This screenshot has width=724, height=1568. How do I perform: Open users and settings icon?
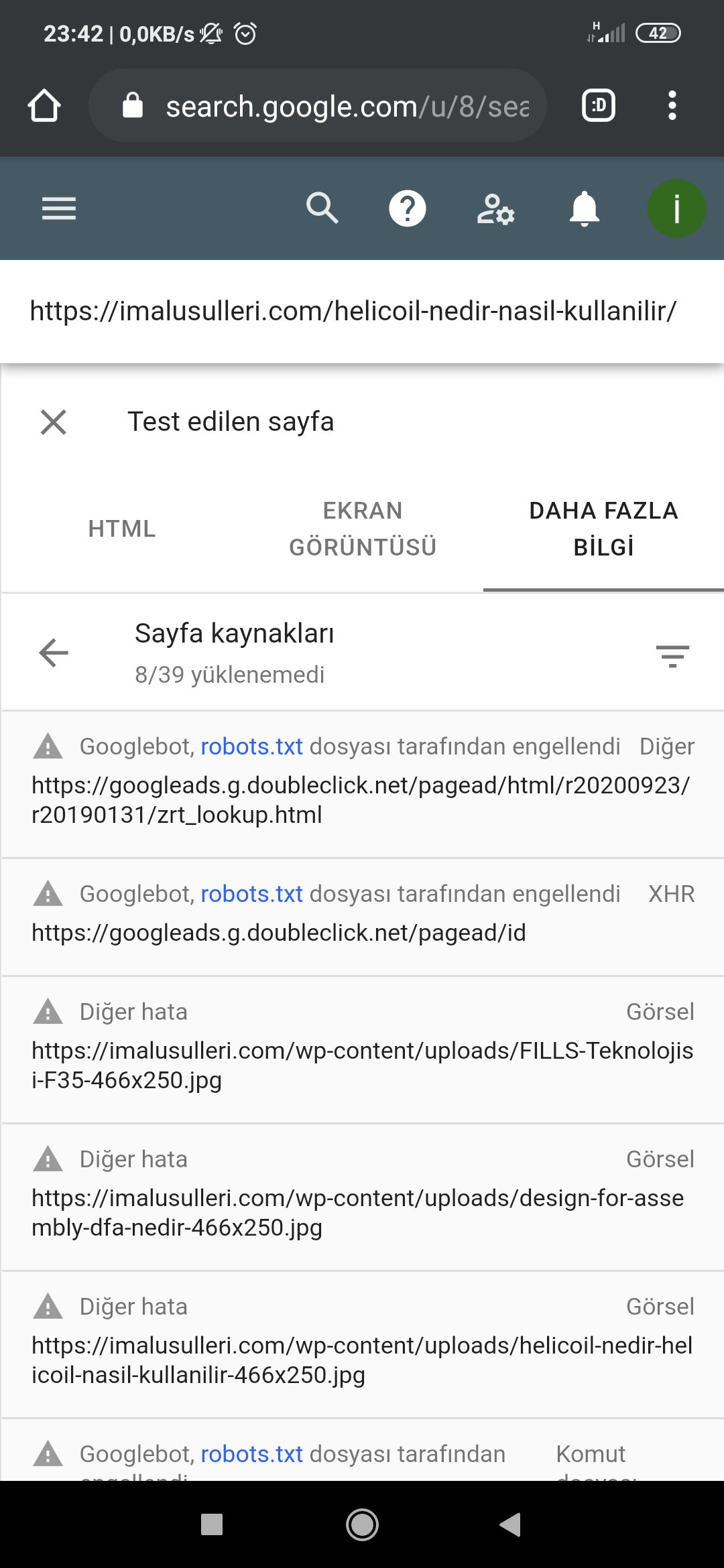(x=495, y=209)
